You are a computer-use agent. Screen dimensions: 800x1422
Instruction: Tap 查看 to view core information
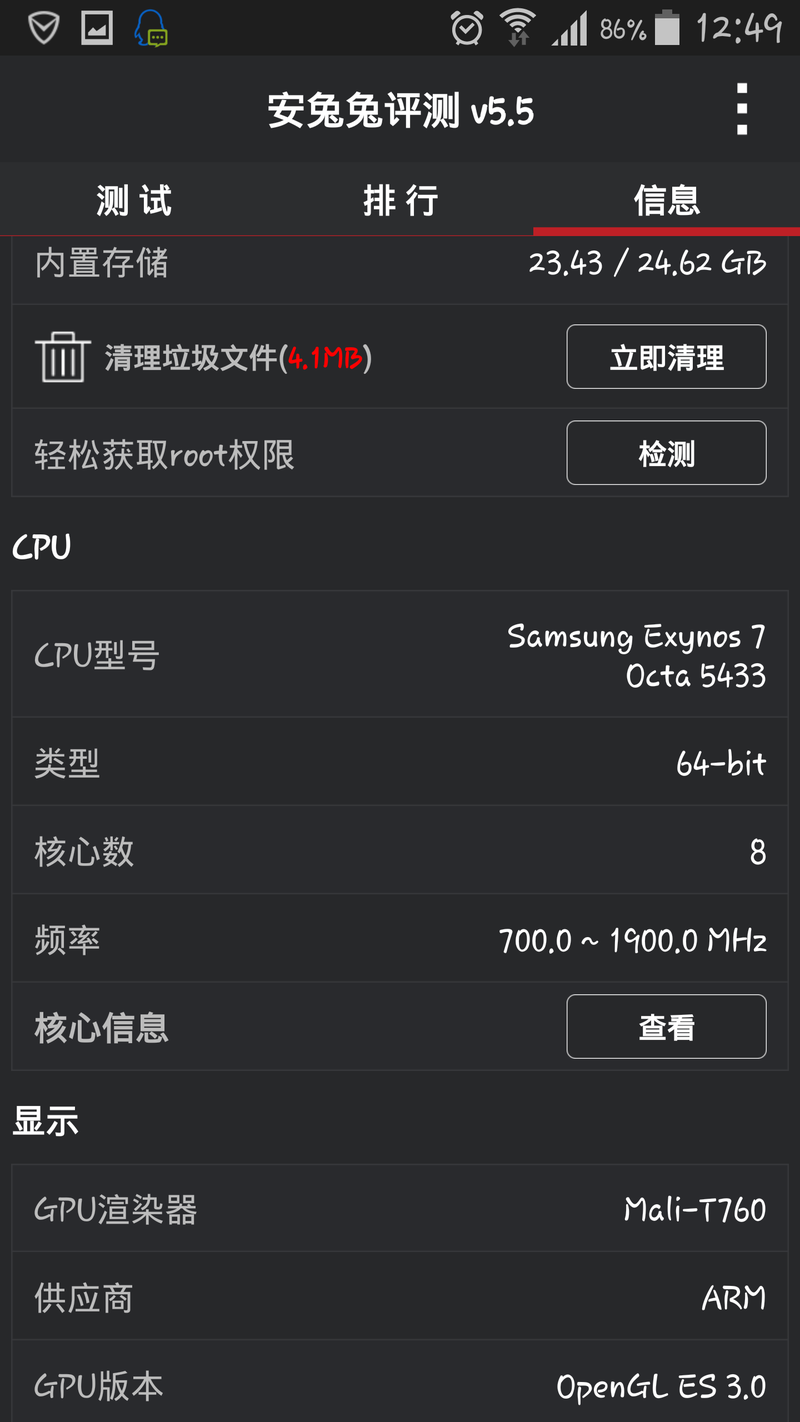[666, 1026]
